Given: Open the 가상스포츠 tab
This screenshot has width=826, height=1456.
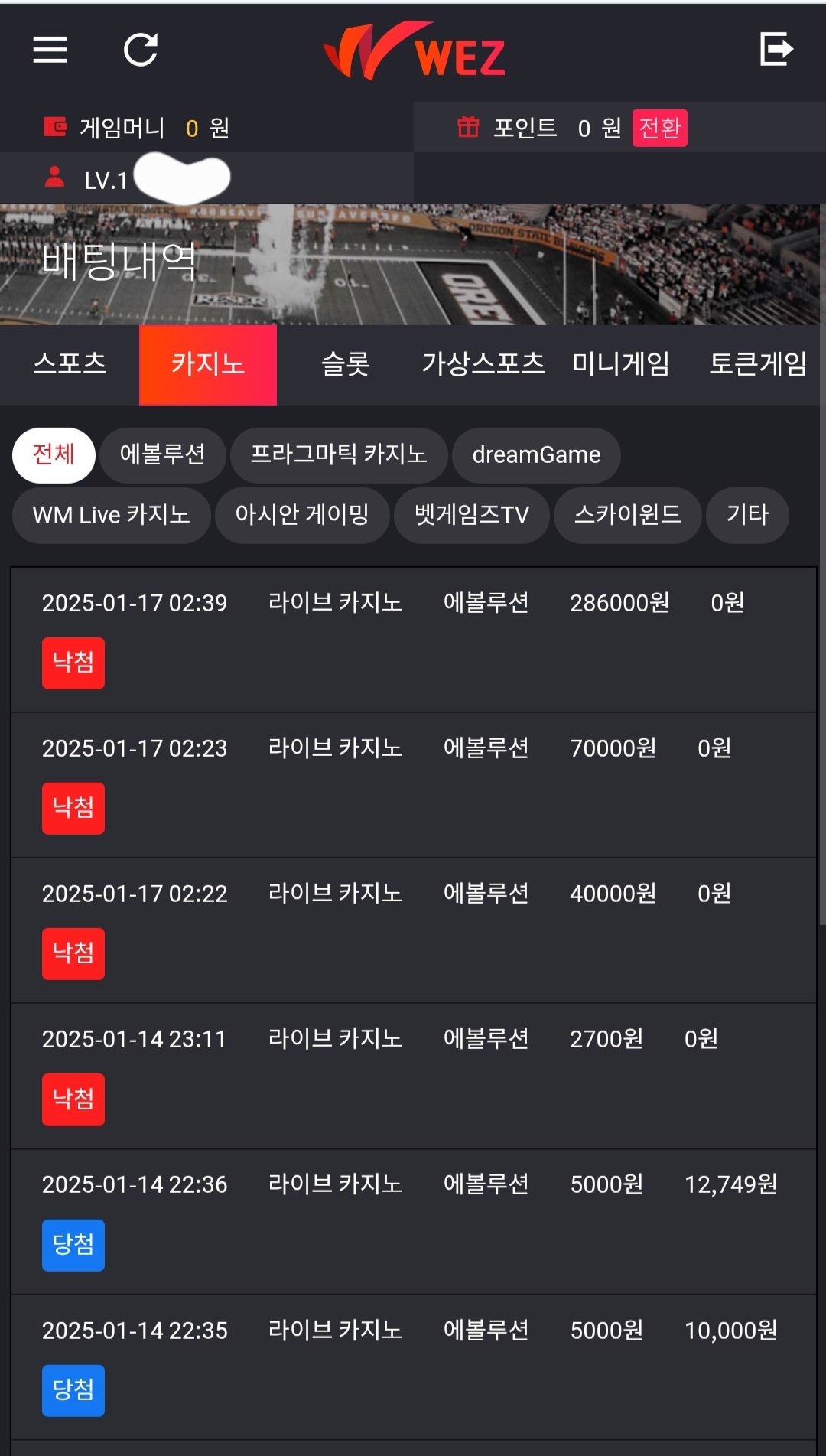Looking at the screenshot, I should click(483, 364).
